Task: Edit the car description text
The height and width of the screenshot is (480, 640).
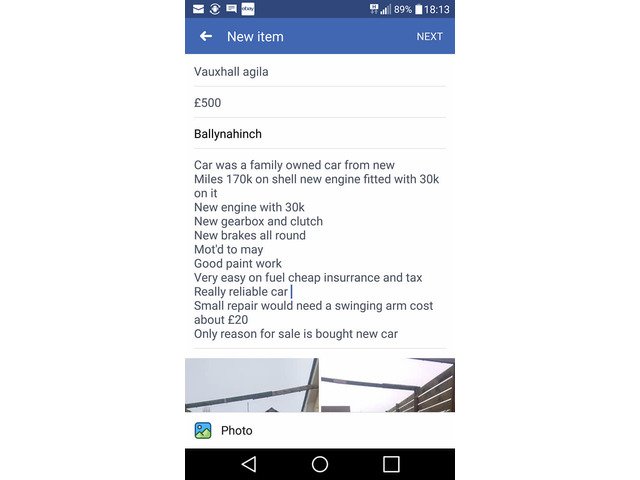Action: pos(319,249)
